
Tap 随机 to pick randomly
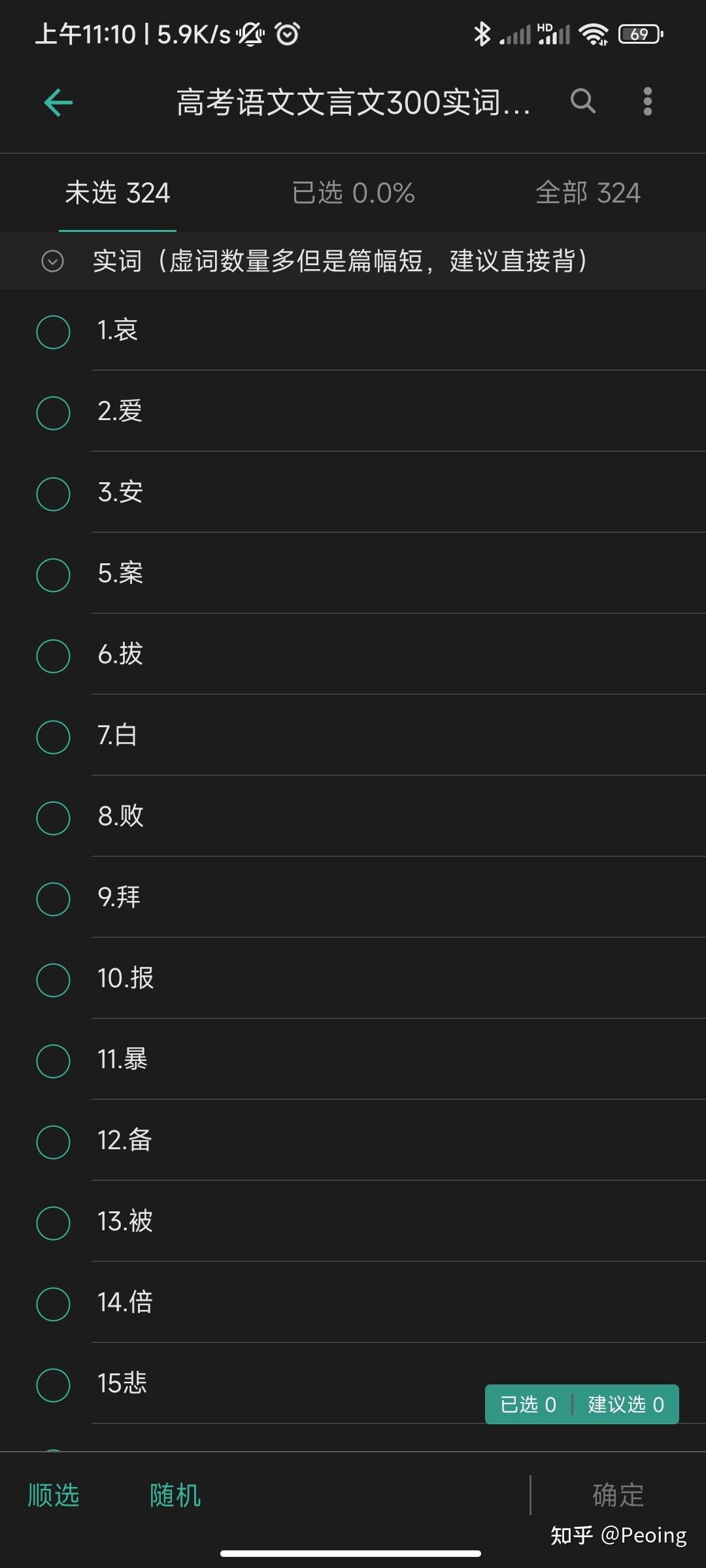(175, 1495)
